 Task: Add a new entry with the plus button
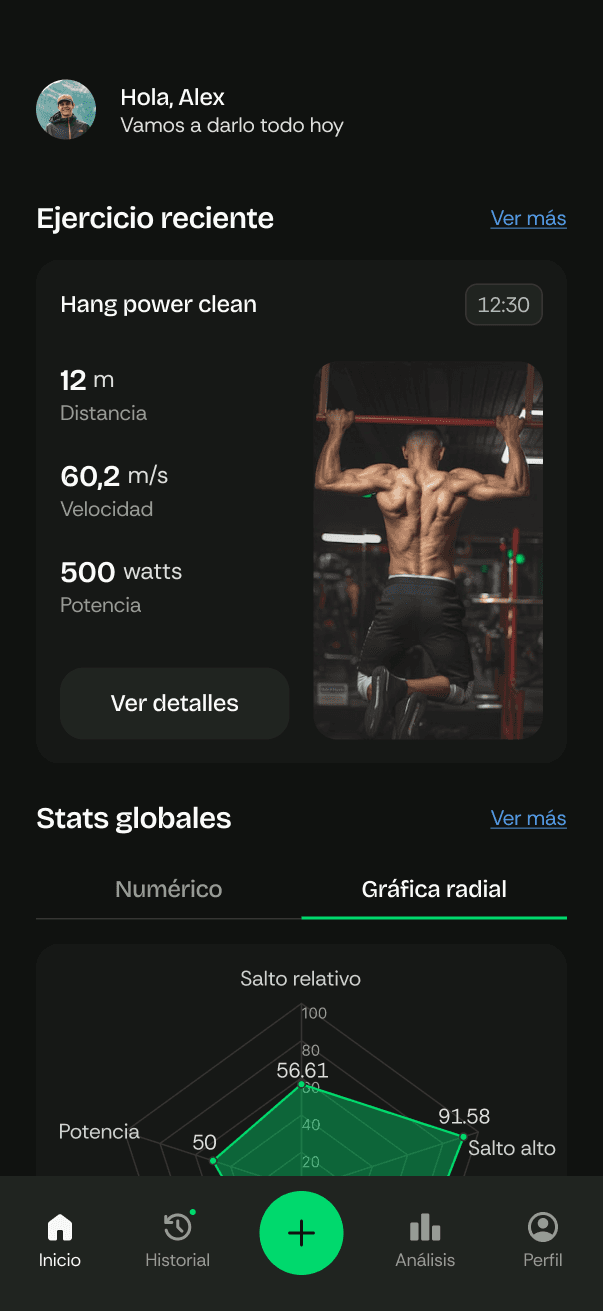301,1233
